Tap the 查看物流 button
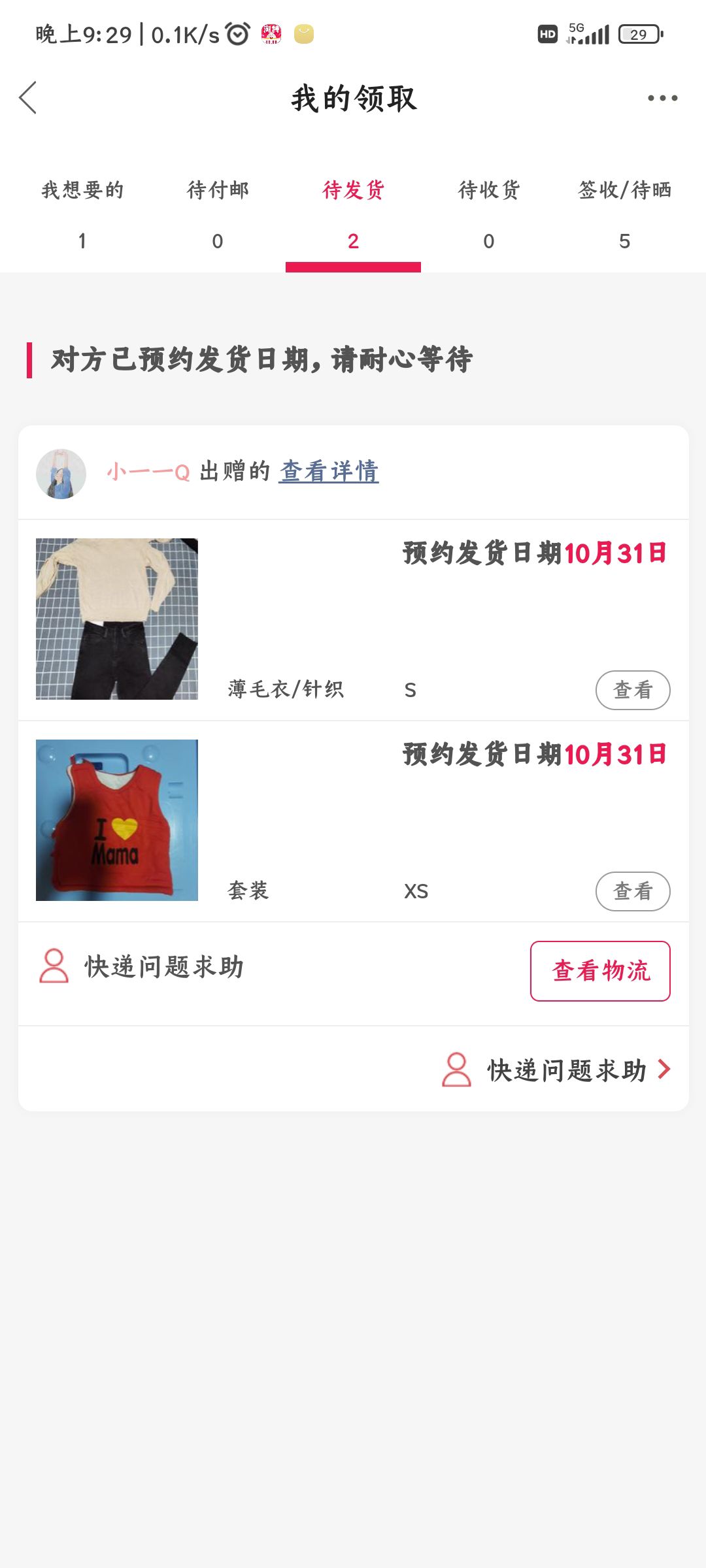706x1568 pixels. point(600,971)
